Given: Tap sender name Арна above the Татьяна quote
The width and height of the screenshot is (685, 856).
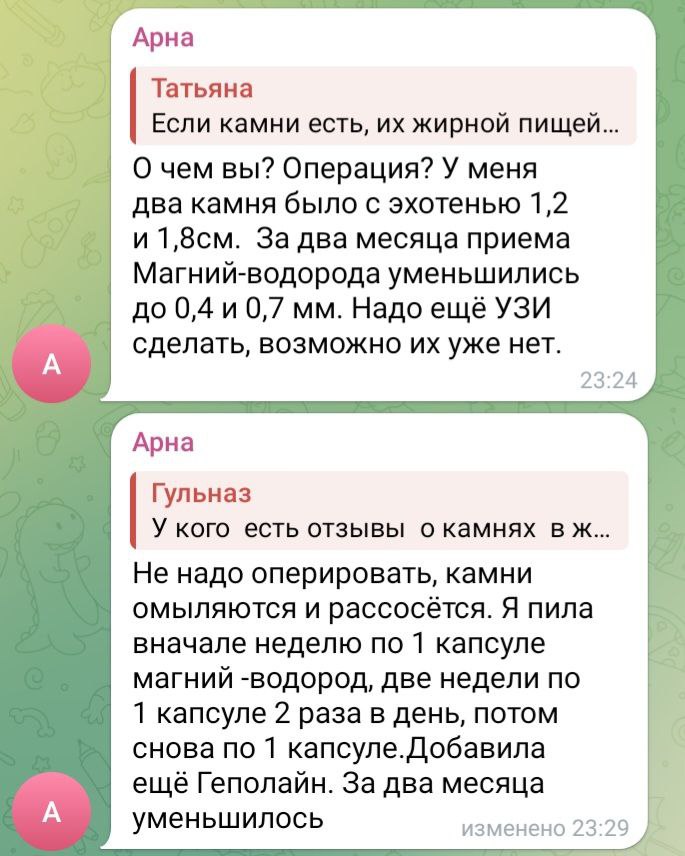Looking at the screenshot, I should 164,39.
